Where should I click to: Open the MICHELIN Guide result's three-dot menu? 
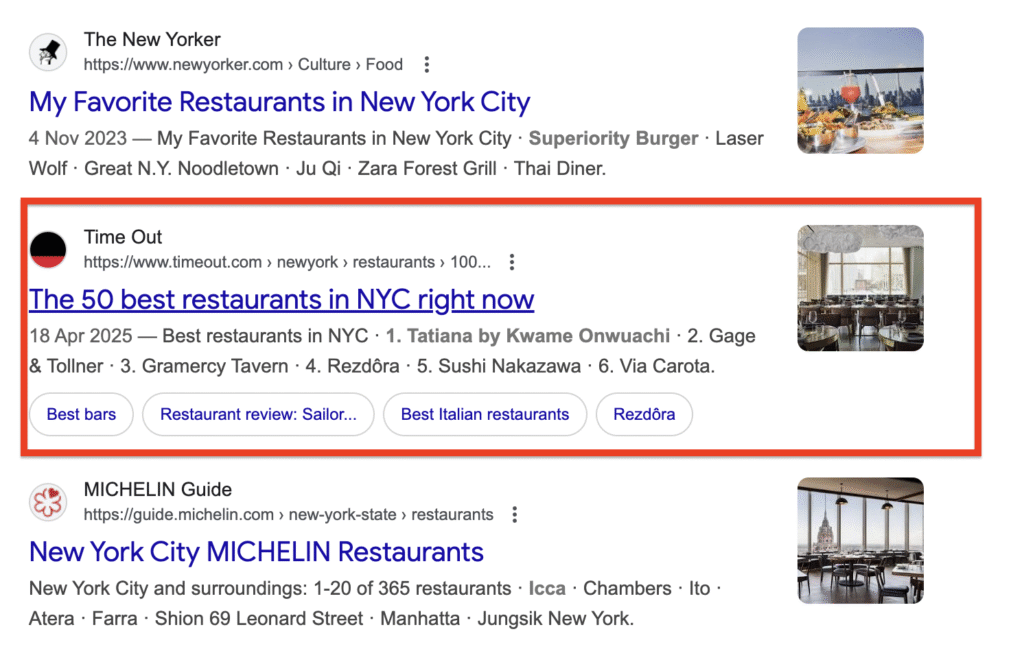coord(514,515)
